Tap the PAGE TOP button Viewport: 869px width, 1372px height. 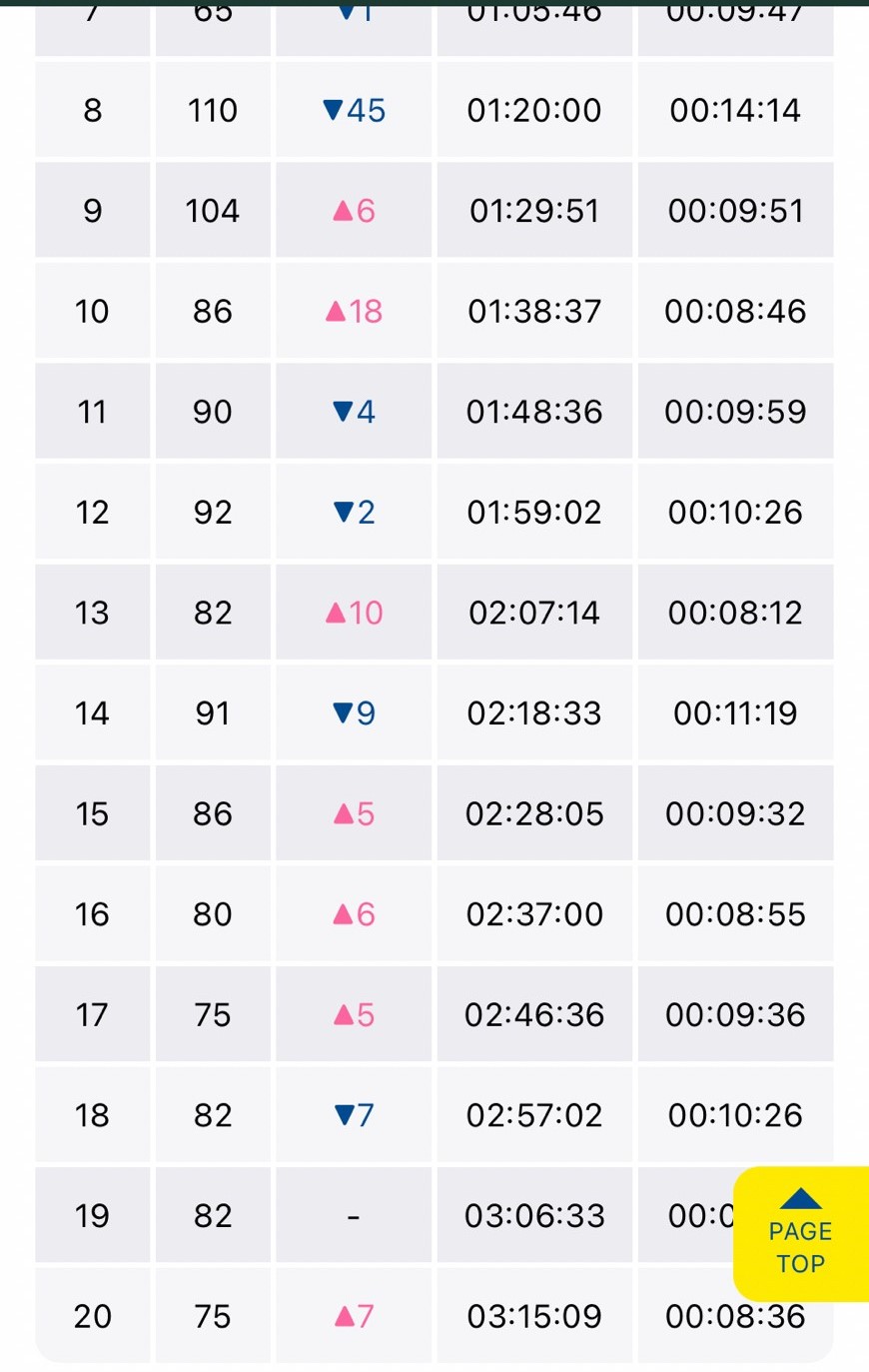(x=800, y=1233)
